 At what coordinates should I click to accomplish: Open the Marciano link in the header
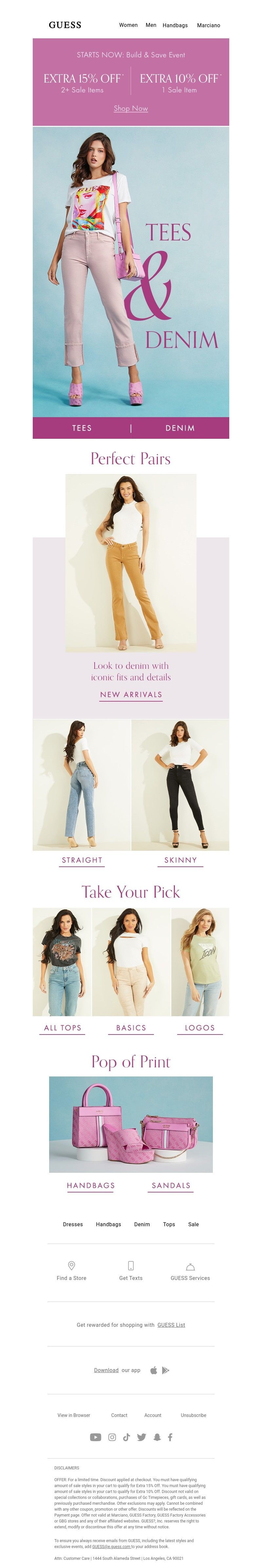[x=208, y=26]
